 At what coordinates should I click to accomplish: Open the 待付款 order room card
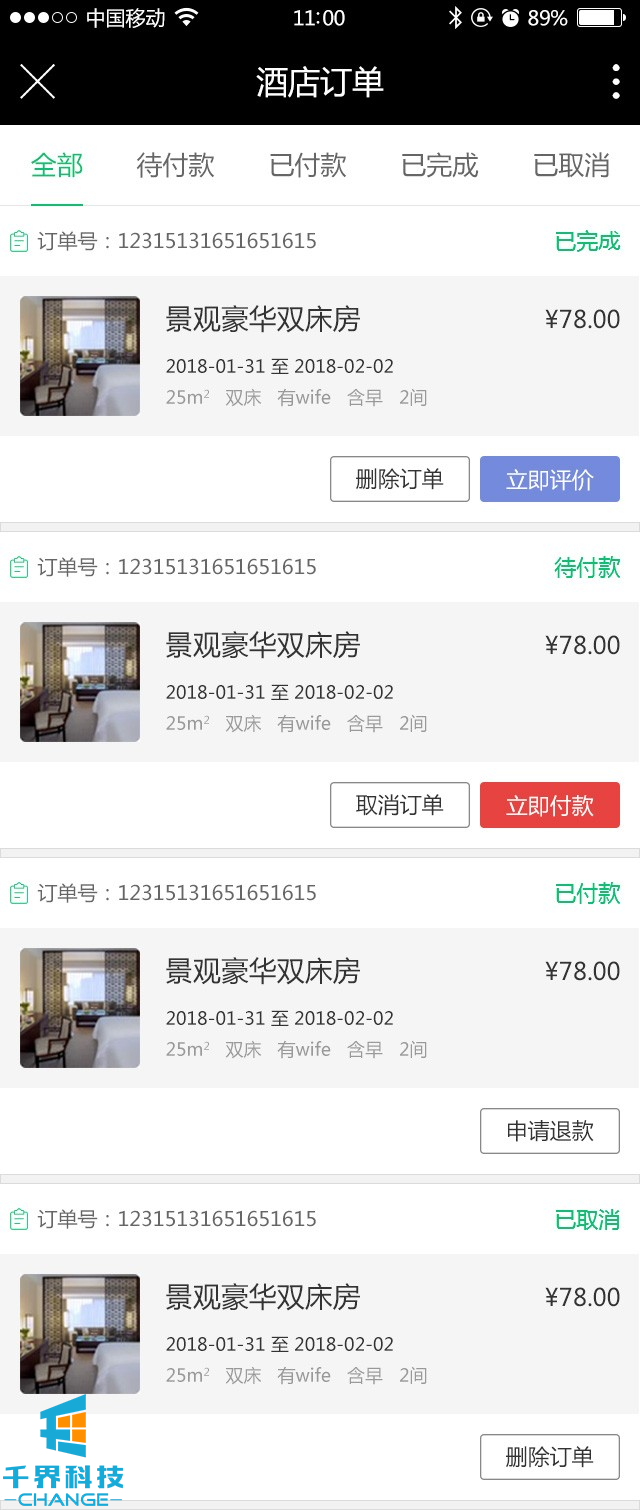click(320, 682)
